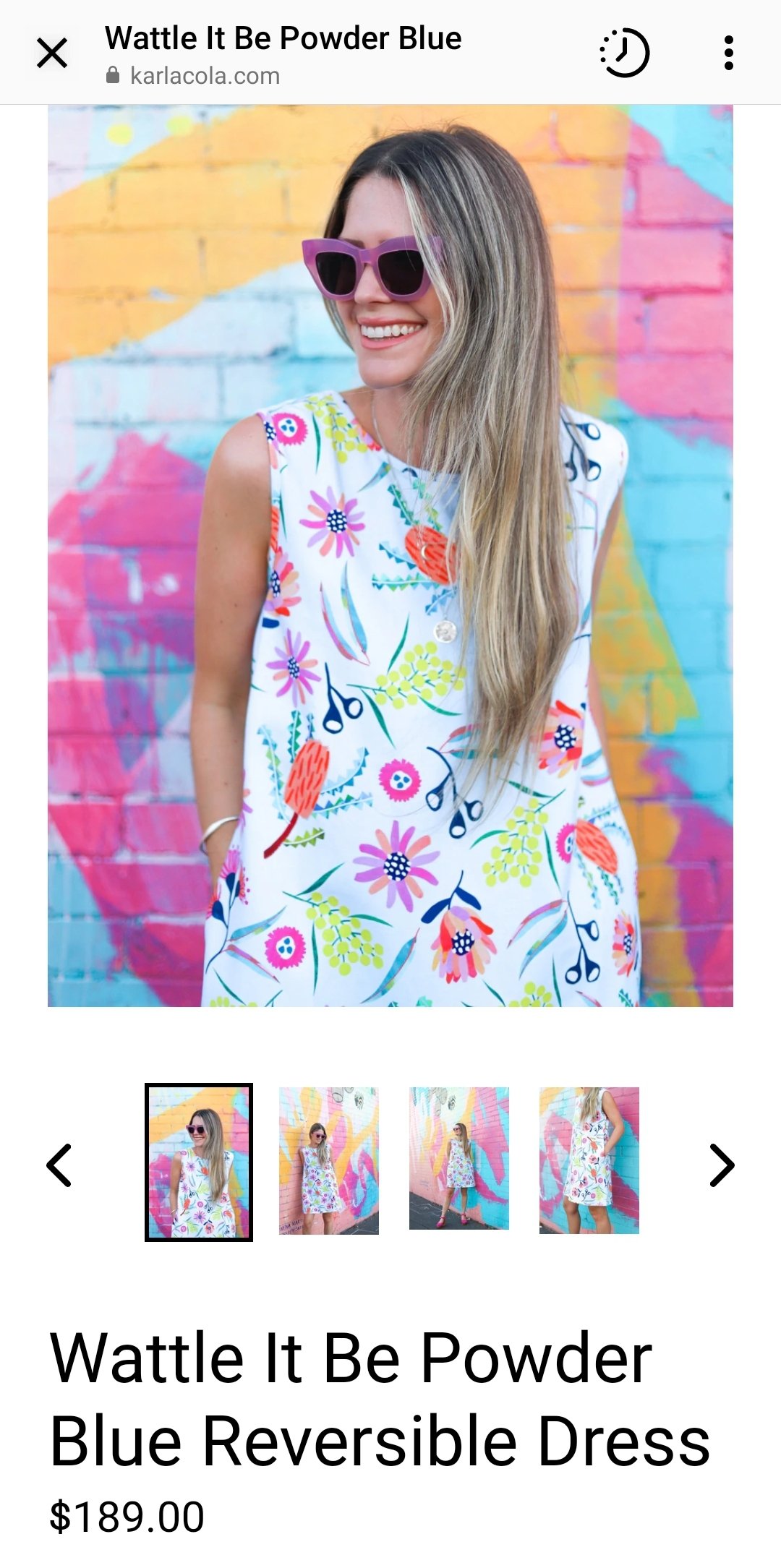
Task: Go to next product image arrow
Action: tap(721, 1165)
